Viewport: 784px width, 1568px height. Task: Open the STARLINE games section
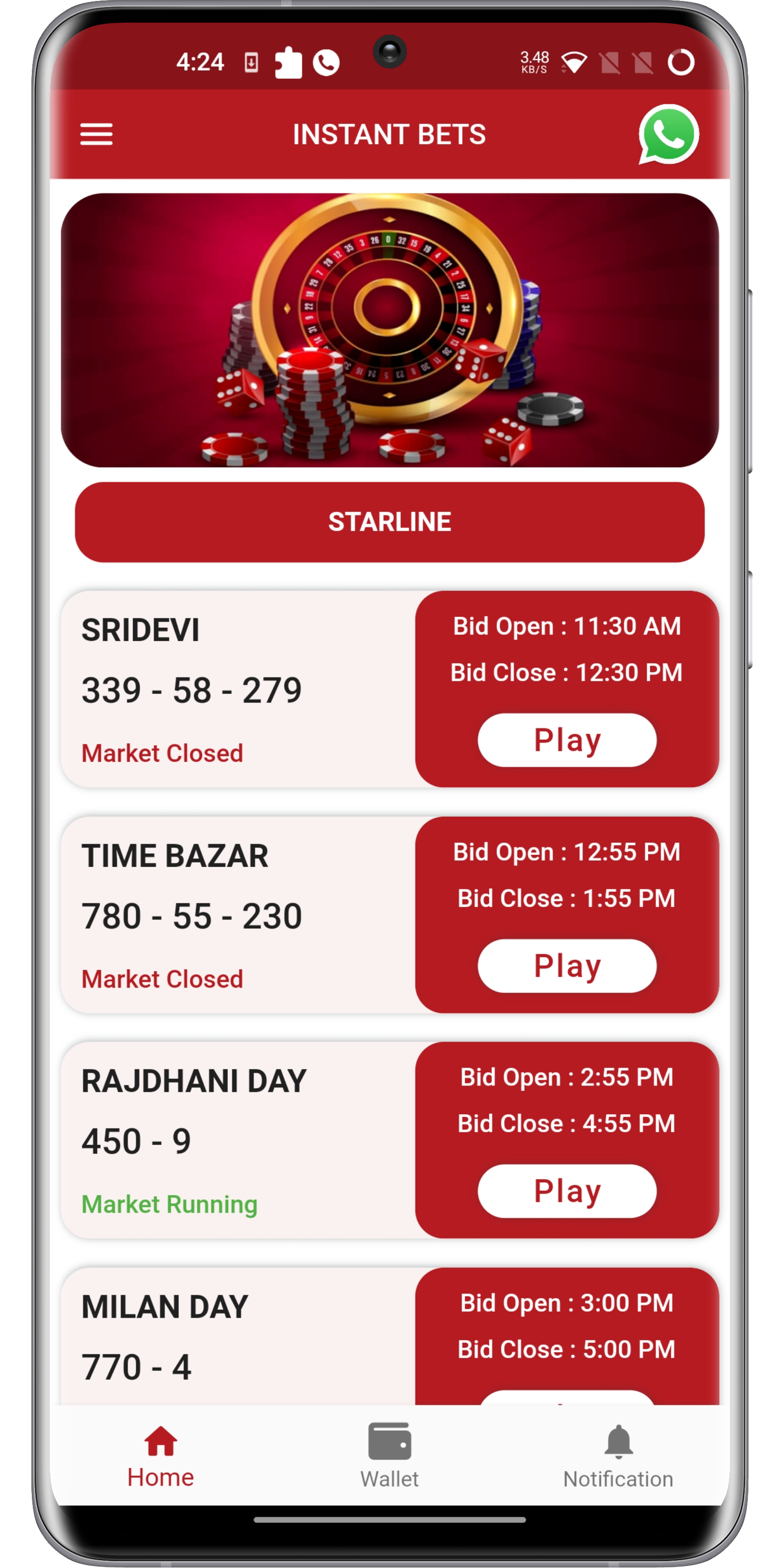pyautogui.click(x=390, y=521)
